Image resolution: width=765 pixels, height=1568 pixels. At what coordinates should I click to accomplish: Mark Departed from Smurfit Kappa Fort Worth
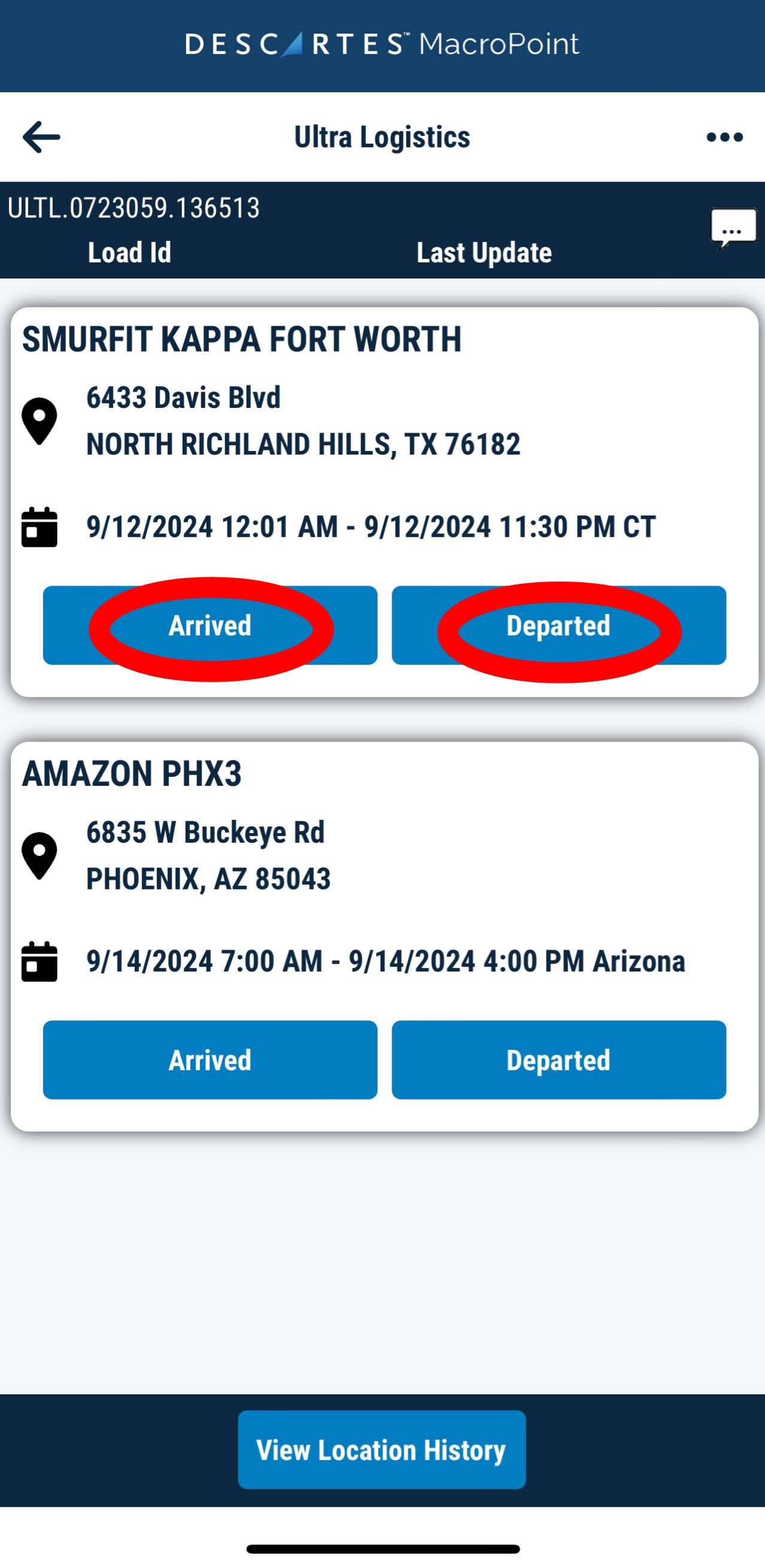click(x=558, y=625)
